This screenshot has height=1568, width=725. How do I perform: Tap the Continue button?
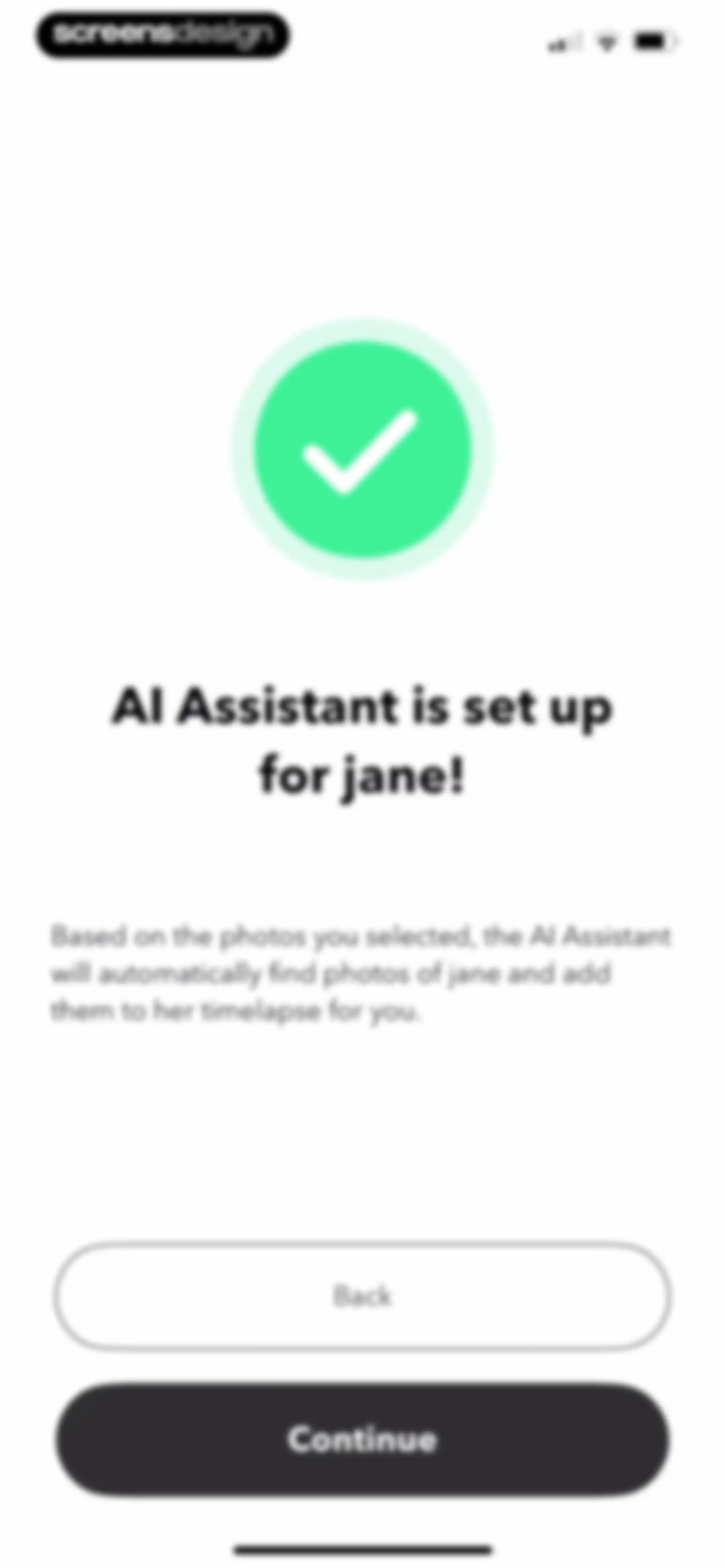coord(363,1439)
